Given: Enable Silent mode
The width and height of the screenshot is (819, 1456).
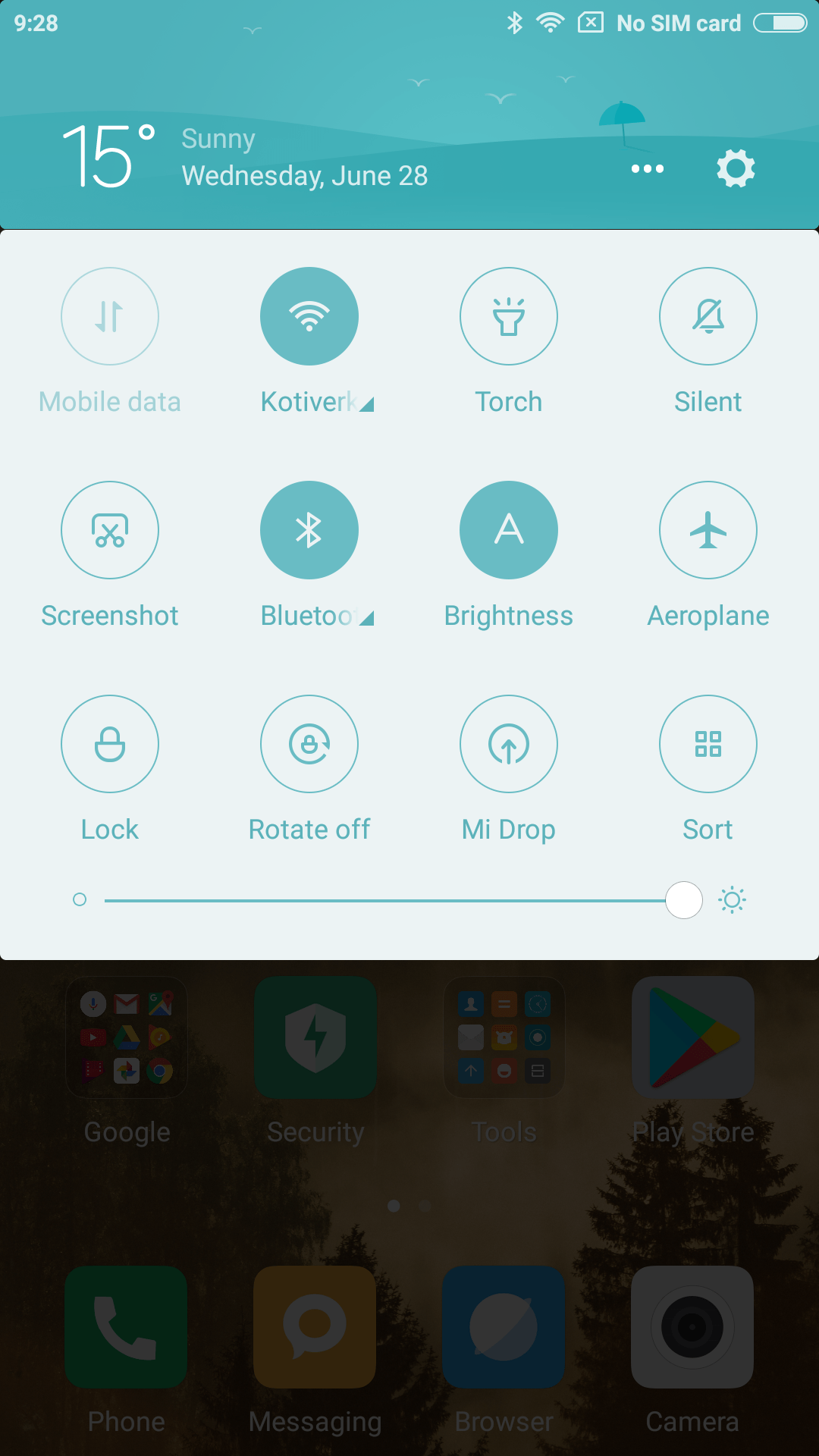Looking at the screenshot, I should (x=708, y=316).
